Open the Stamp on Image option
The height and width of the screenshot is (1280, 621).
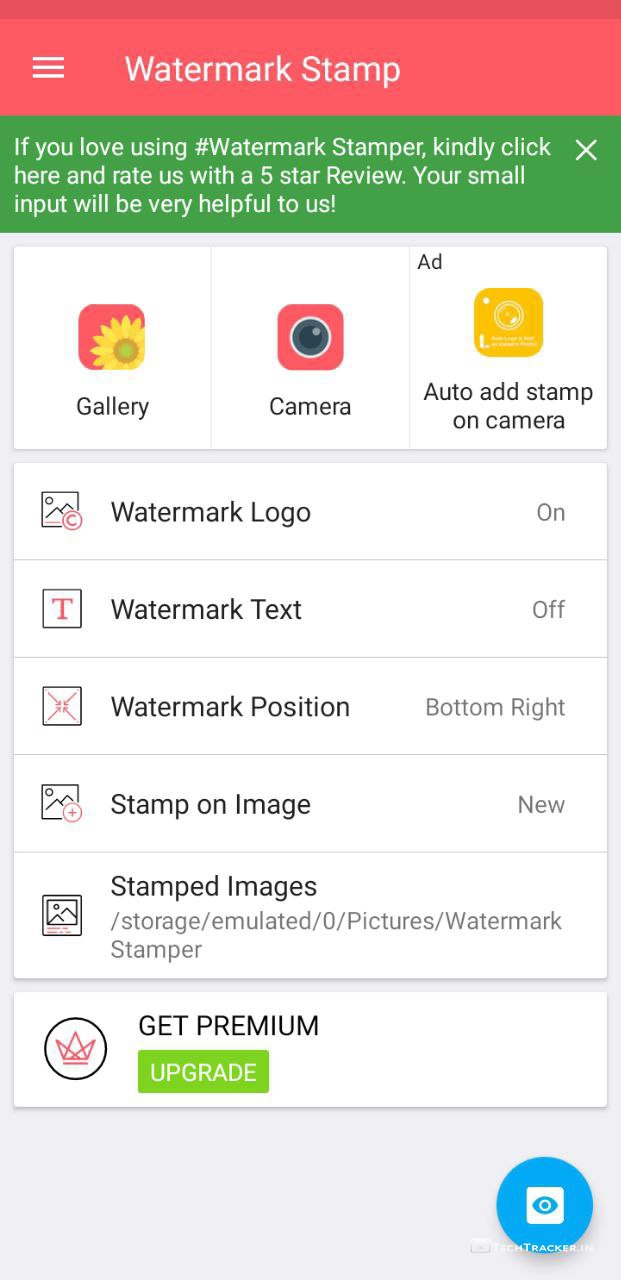click(310, 804)
